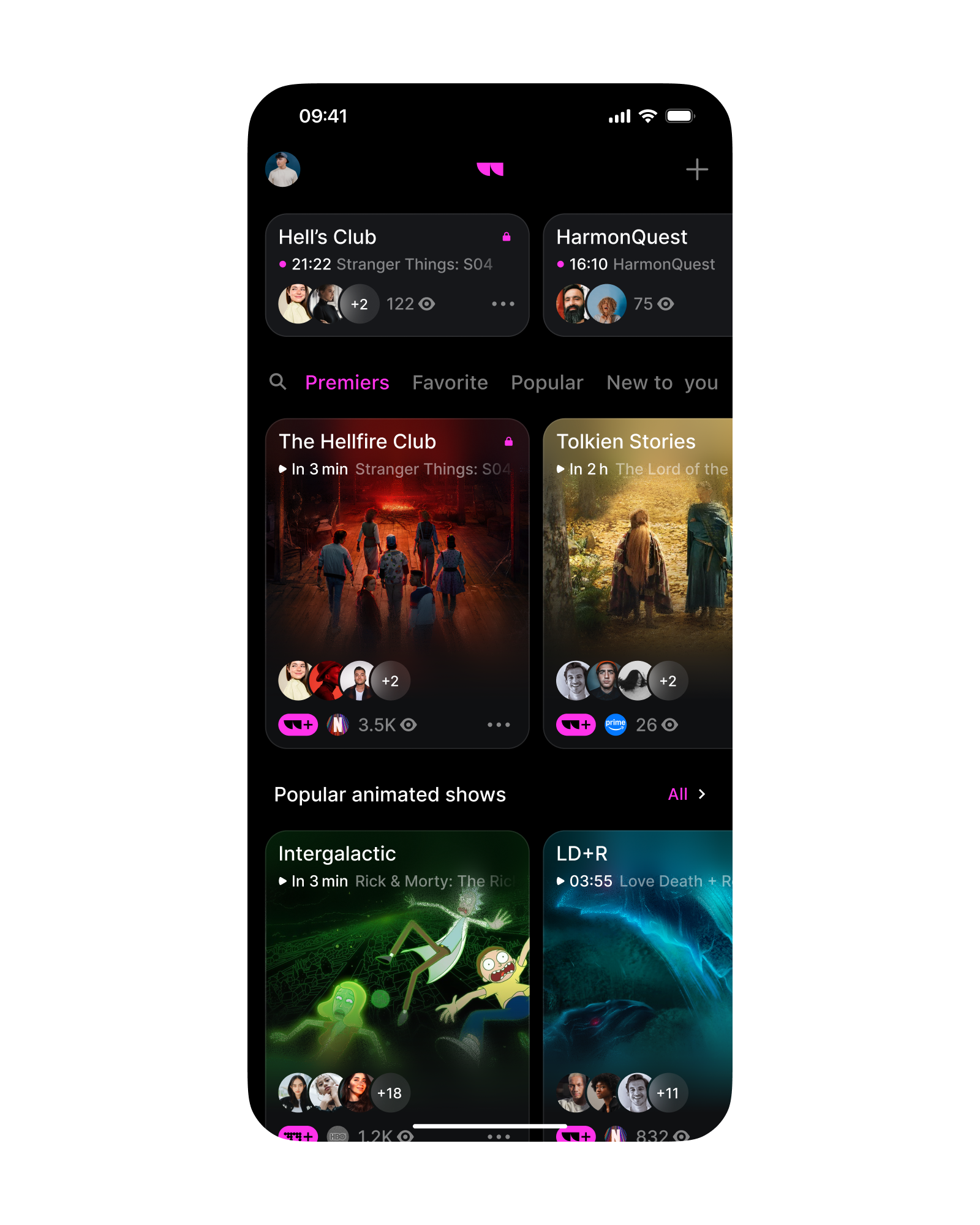Image resolution: width=980 pixels, height=1225 pixels.
Task: View All popular animated shows
Action: (686, 794)
